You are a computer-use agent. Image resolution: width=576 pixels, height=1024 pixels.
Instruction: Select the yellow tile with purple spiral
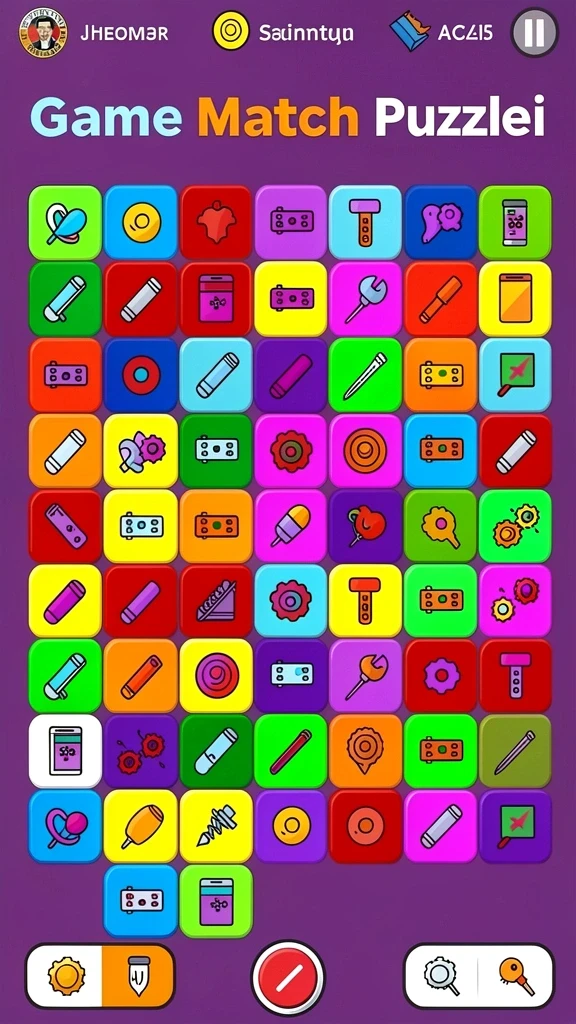(x=216, y=675)
